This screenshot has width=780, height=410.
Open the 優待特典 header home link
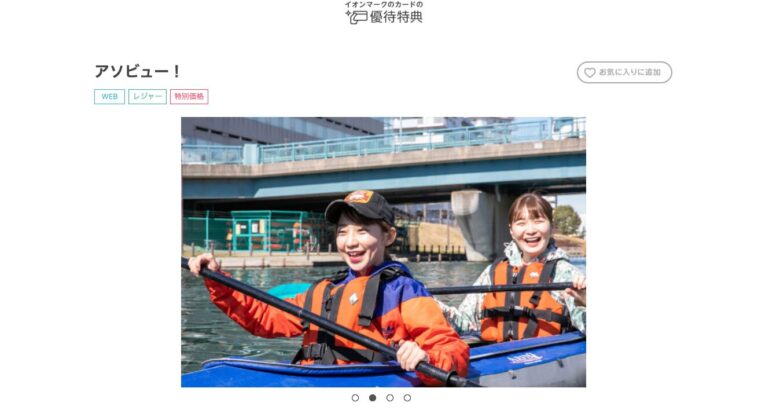pos(384,13)
